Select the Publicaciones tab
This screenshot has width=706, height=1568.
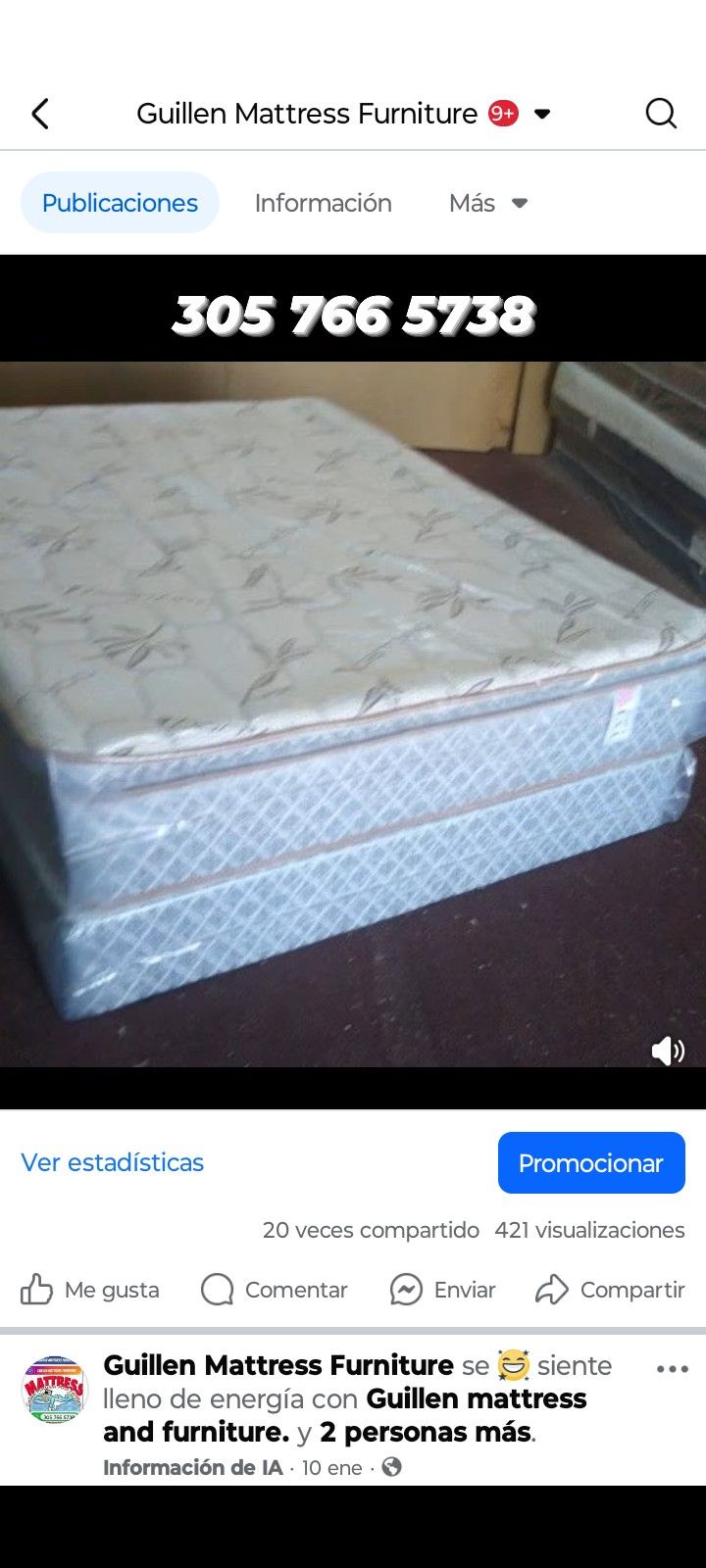click(119, 203)
